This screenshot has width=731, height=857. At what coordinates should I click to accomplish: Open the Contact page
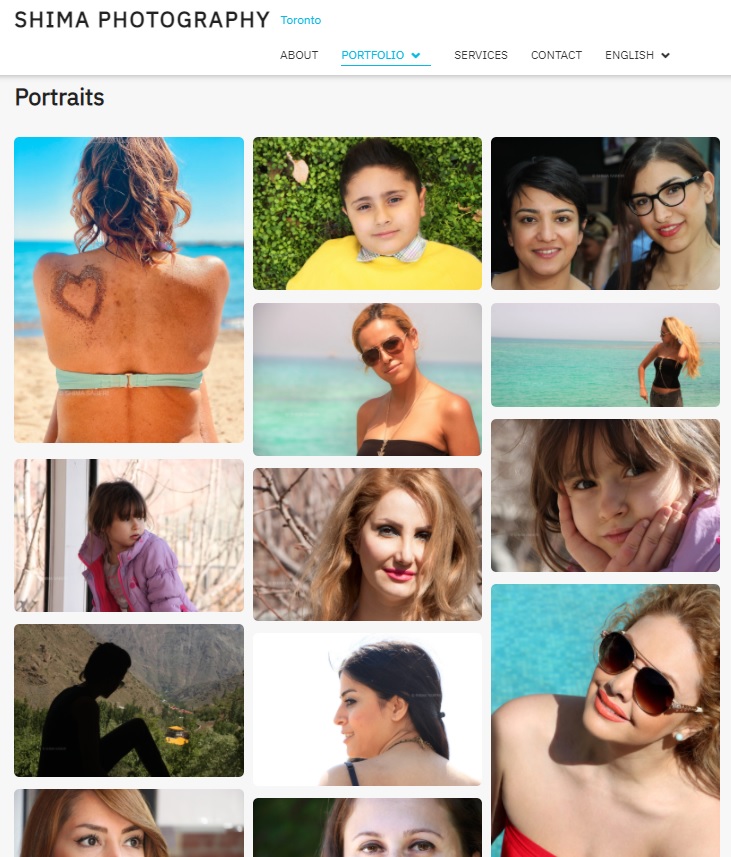556,55
